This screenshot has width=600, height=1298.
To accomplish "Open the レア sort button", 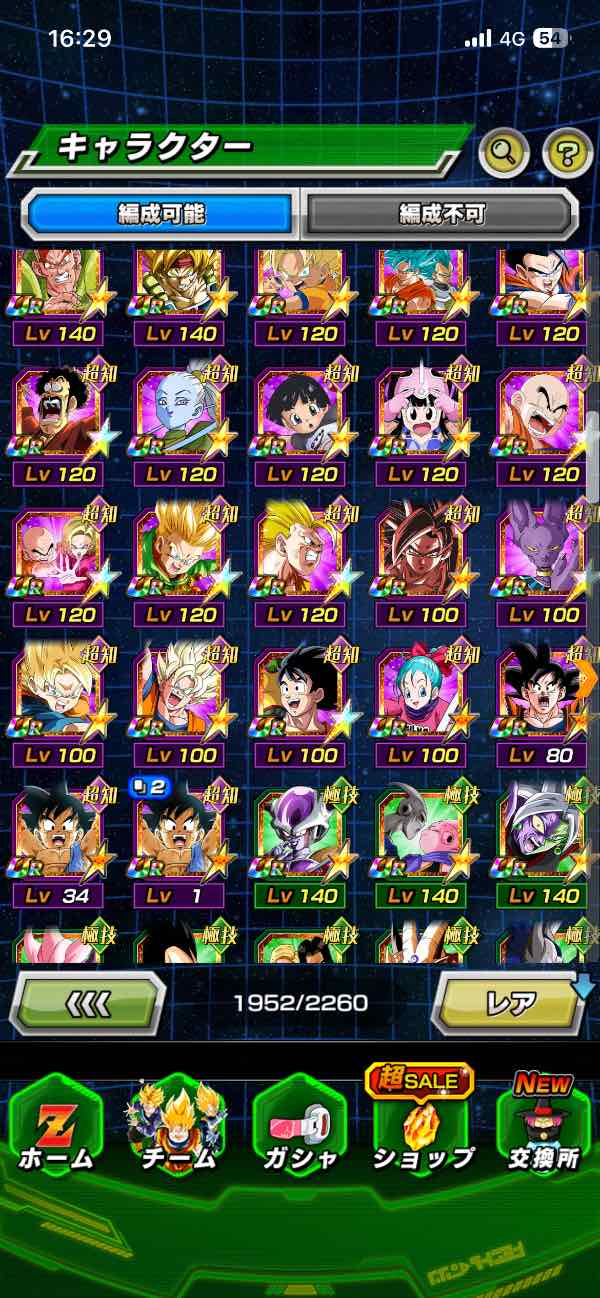I will [509, 1002].
